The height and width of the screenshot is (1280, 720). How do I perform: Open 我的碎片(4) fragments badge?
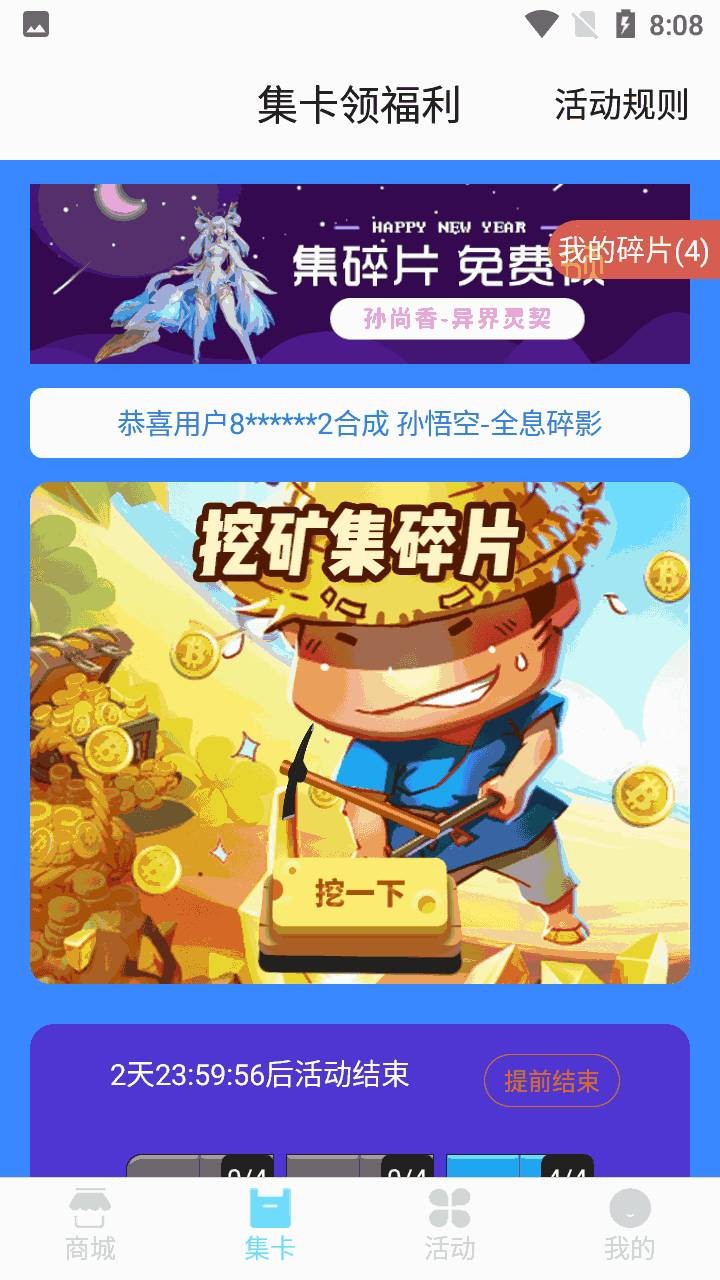634,250
